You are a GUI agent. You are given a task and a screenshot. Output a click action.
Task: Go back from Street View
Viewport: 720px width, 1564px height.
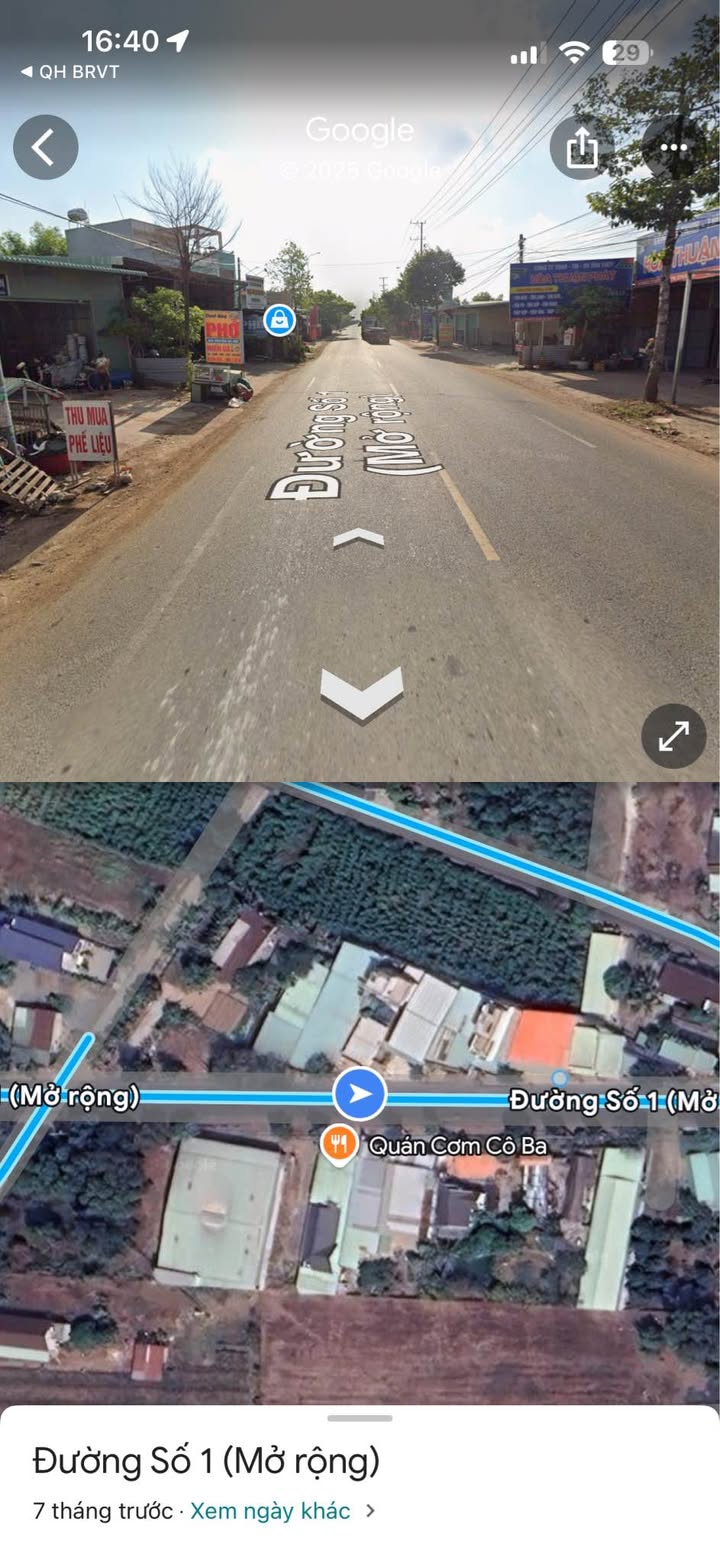click(x=45, y=147)
